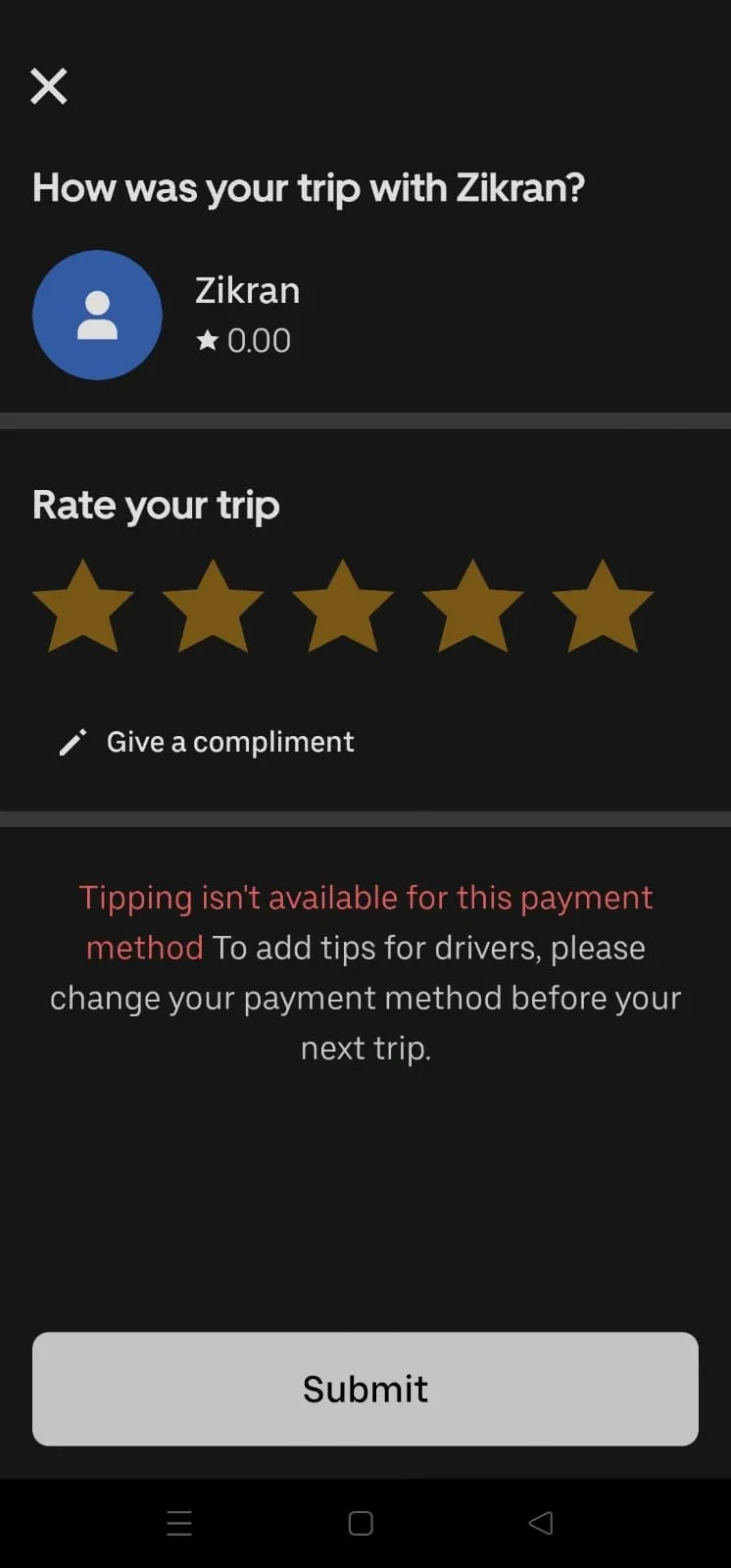
Task: Select the third rating star
Action: tap(342, 608)
